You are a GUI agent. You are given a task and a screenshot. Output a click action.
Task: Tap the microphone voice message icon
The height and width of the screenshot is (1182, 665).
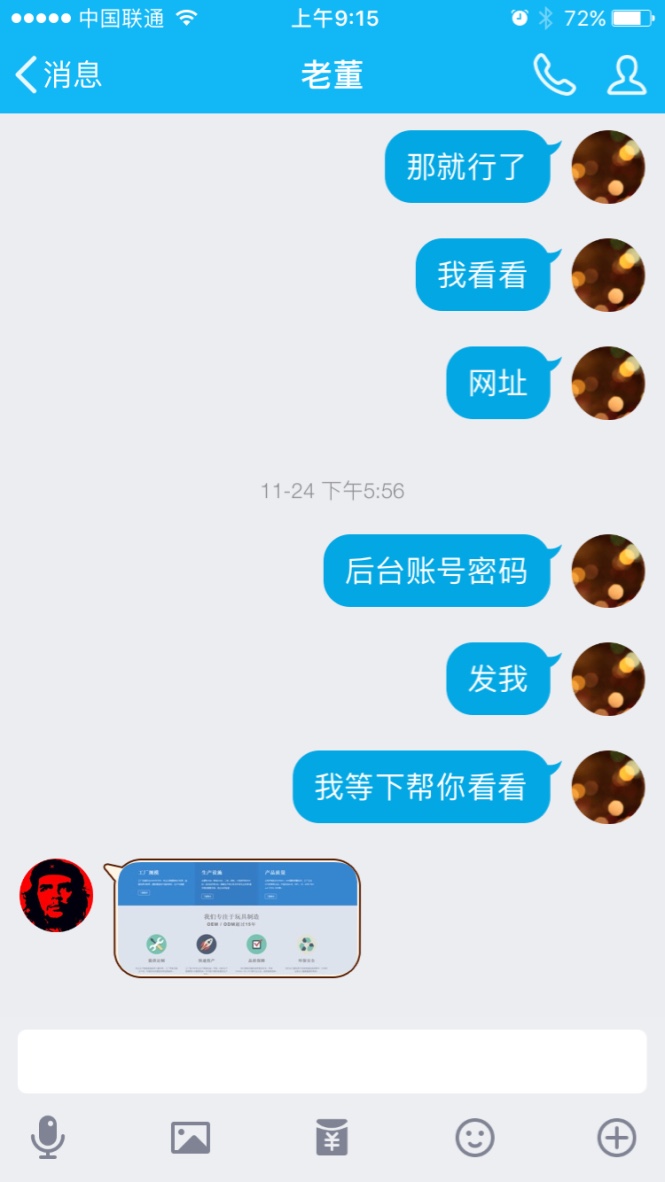(x=48, y=1138)
